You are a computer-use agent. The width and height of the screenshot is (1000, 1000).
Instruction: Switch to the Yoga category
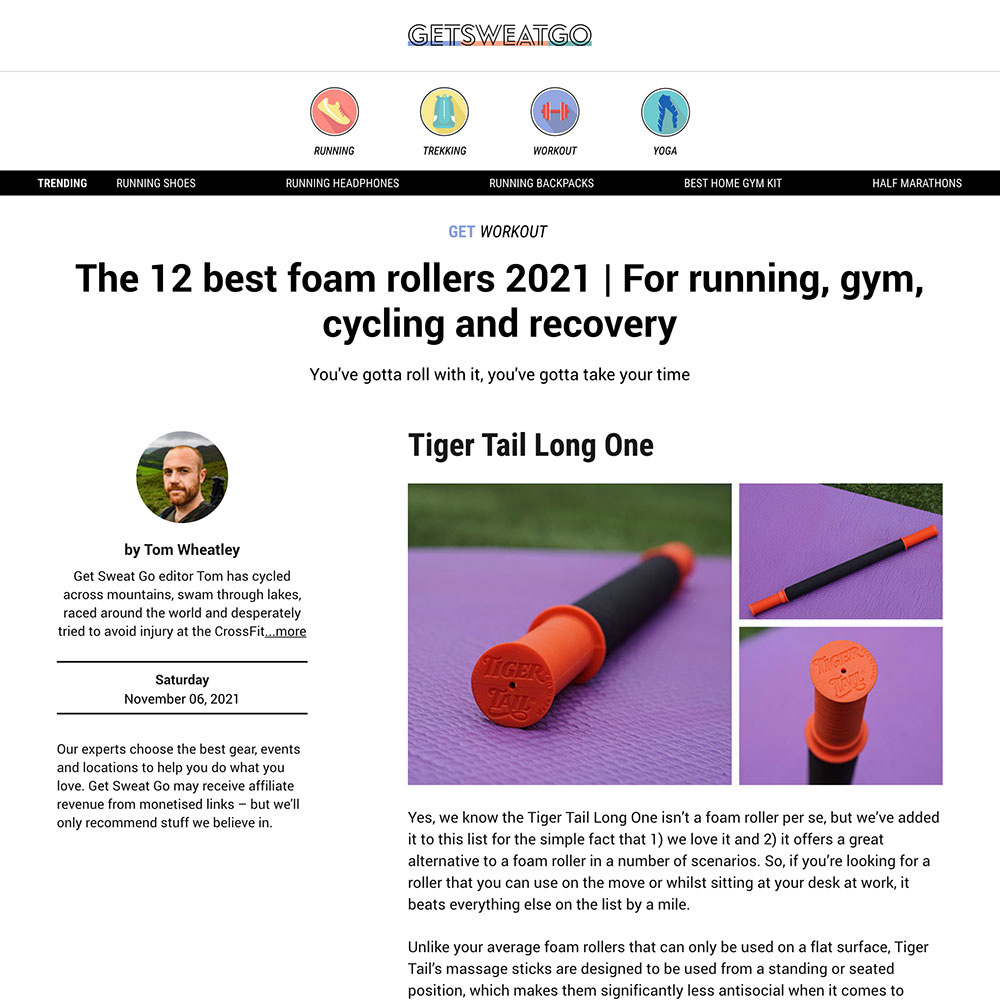click(x=665, y=112)
